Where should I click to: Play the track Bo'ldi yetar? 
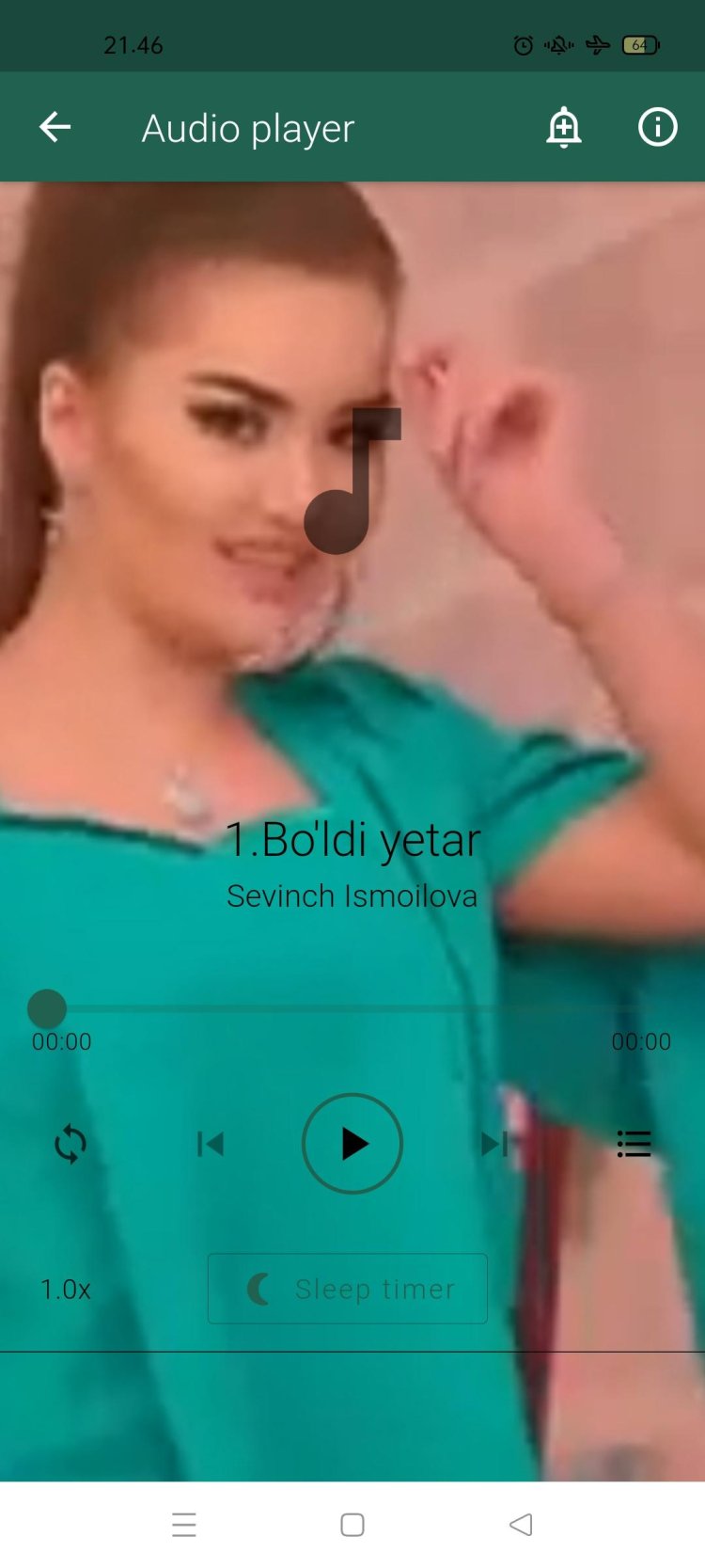[352, 1144]
